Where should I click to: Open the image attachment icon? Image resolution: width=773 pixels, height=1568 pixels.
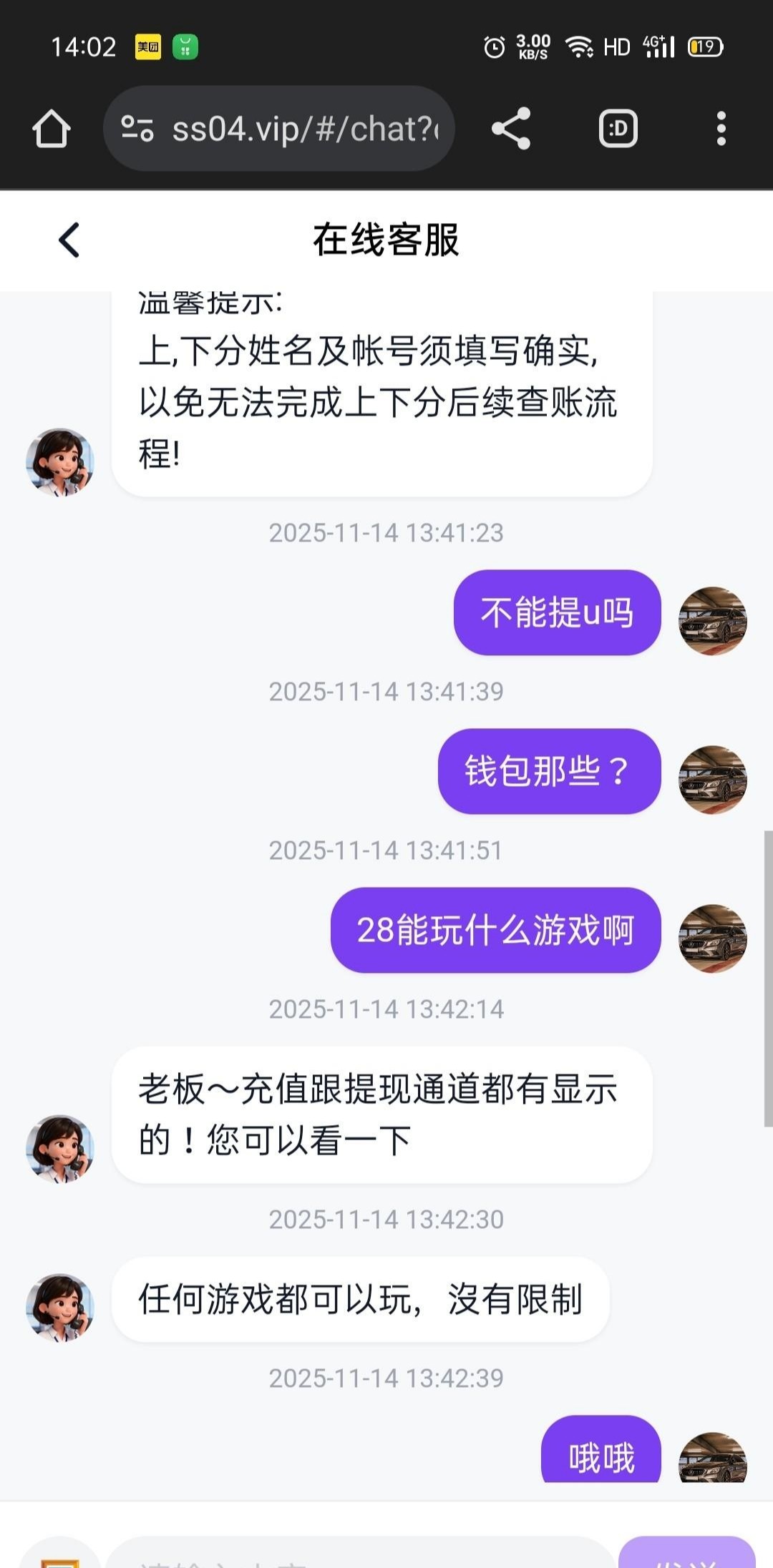[x=60, y=1558]
